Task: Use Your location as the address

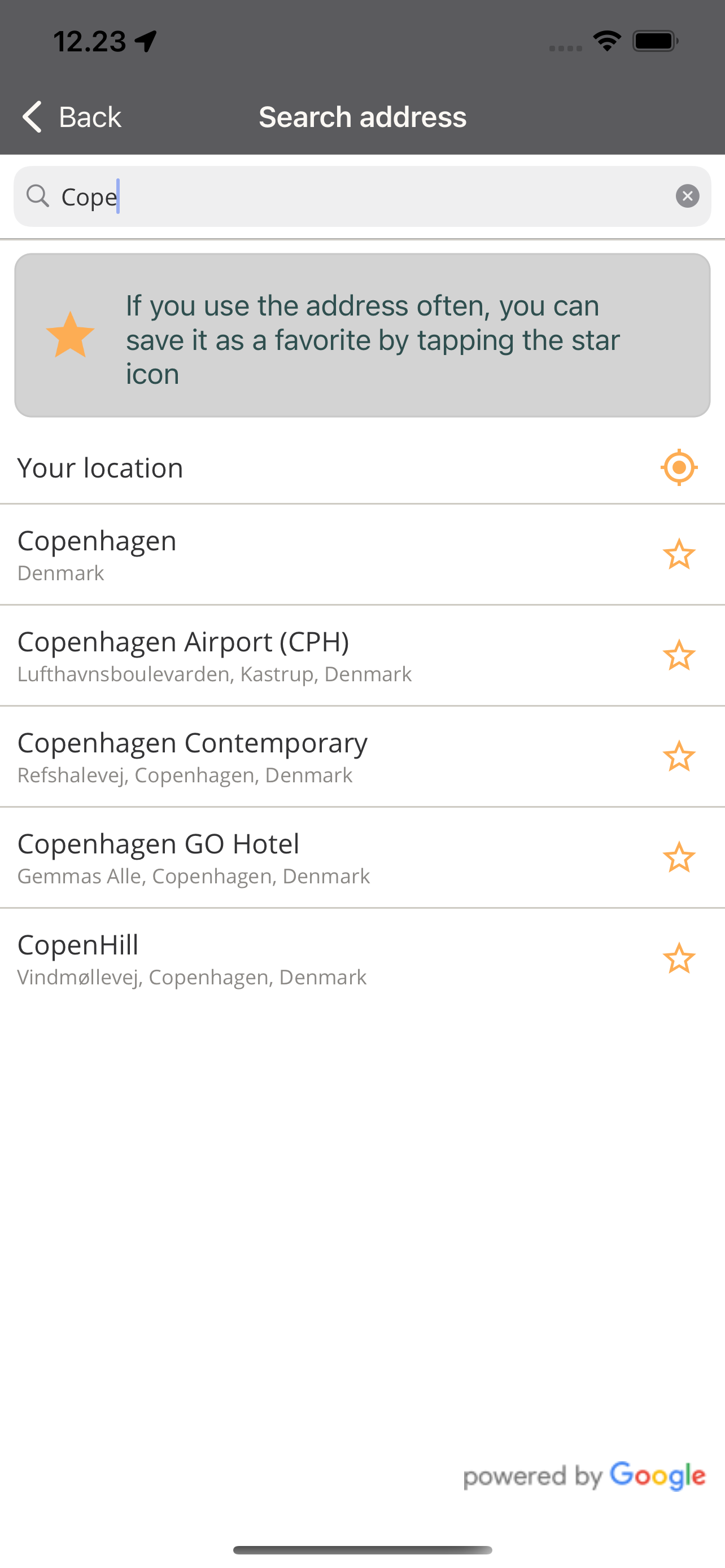Action: point(362,467)
